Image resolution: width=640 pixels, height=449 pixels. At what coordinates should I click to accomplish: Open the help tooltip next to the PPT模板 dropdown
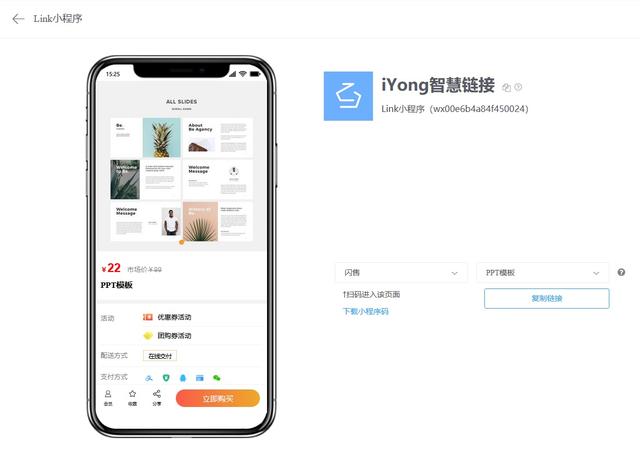coord(621,272)
